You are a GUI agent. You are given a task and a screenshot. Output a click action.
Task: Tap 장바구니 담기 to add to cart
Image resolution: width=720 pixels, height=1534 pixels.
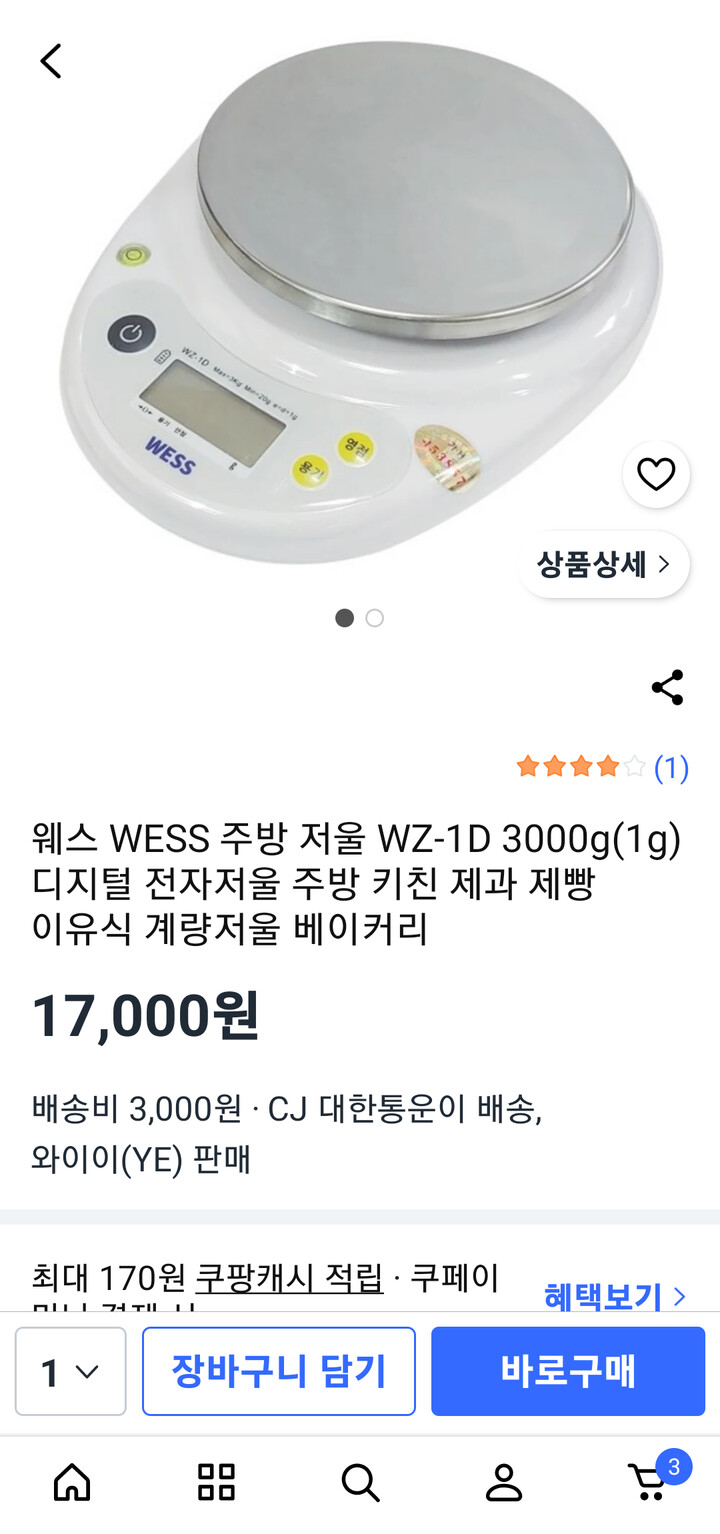(279, 1371)
